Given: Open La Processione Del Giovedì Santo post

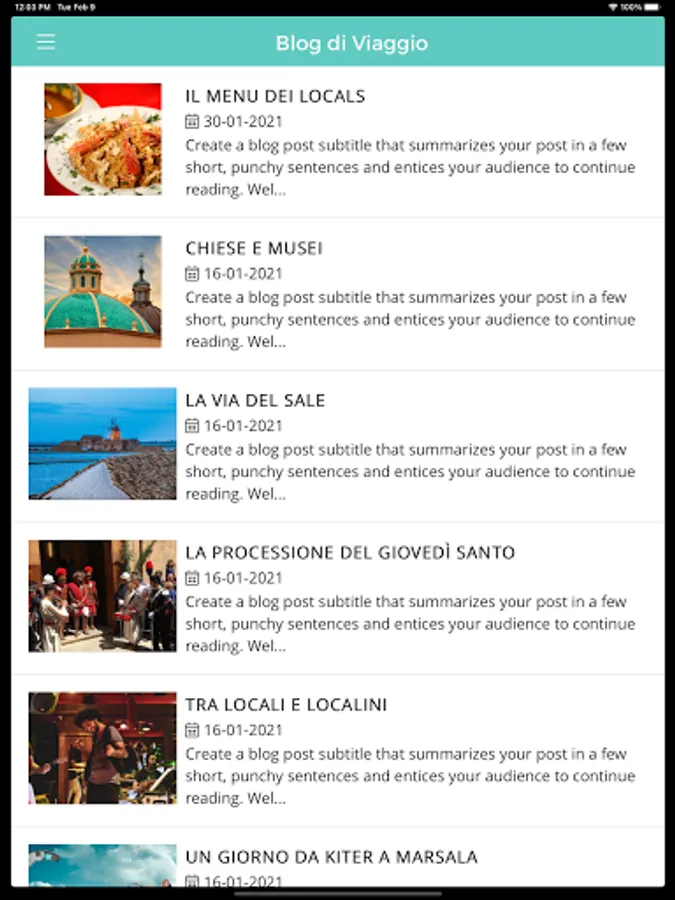Looking at the screenshot, I should click(338, 598).
